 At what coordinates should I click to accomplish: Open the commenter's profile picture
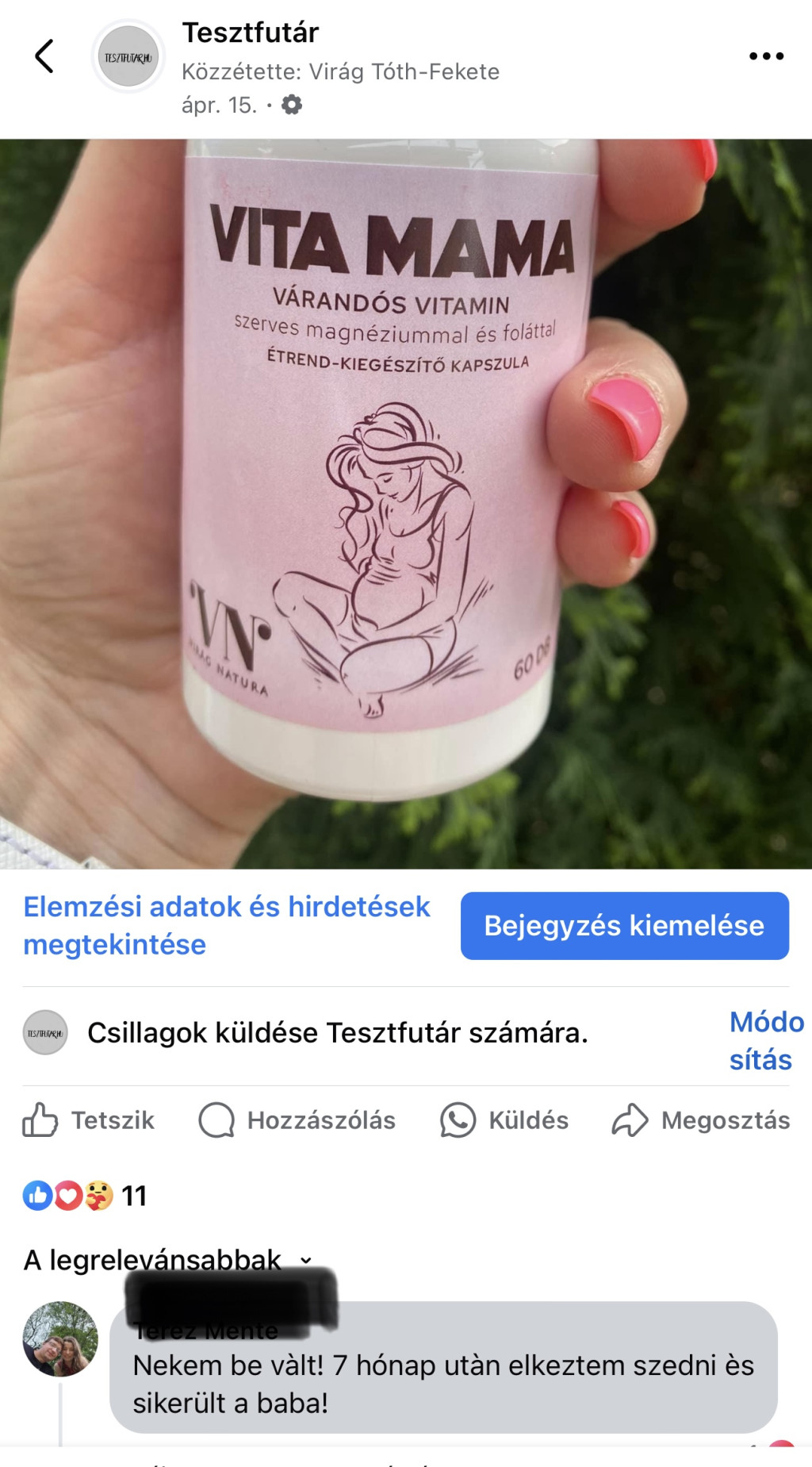coord(60,1338)
